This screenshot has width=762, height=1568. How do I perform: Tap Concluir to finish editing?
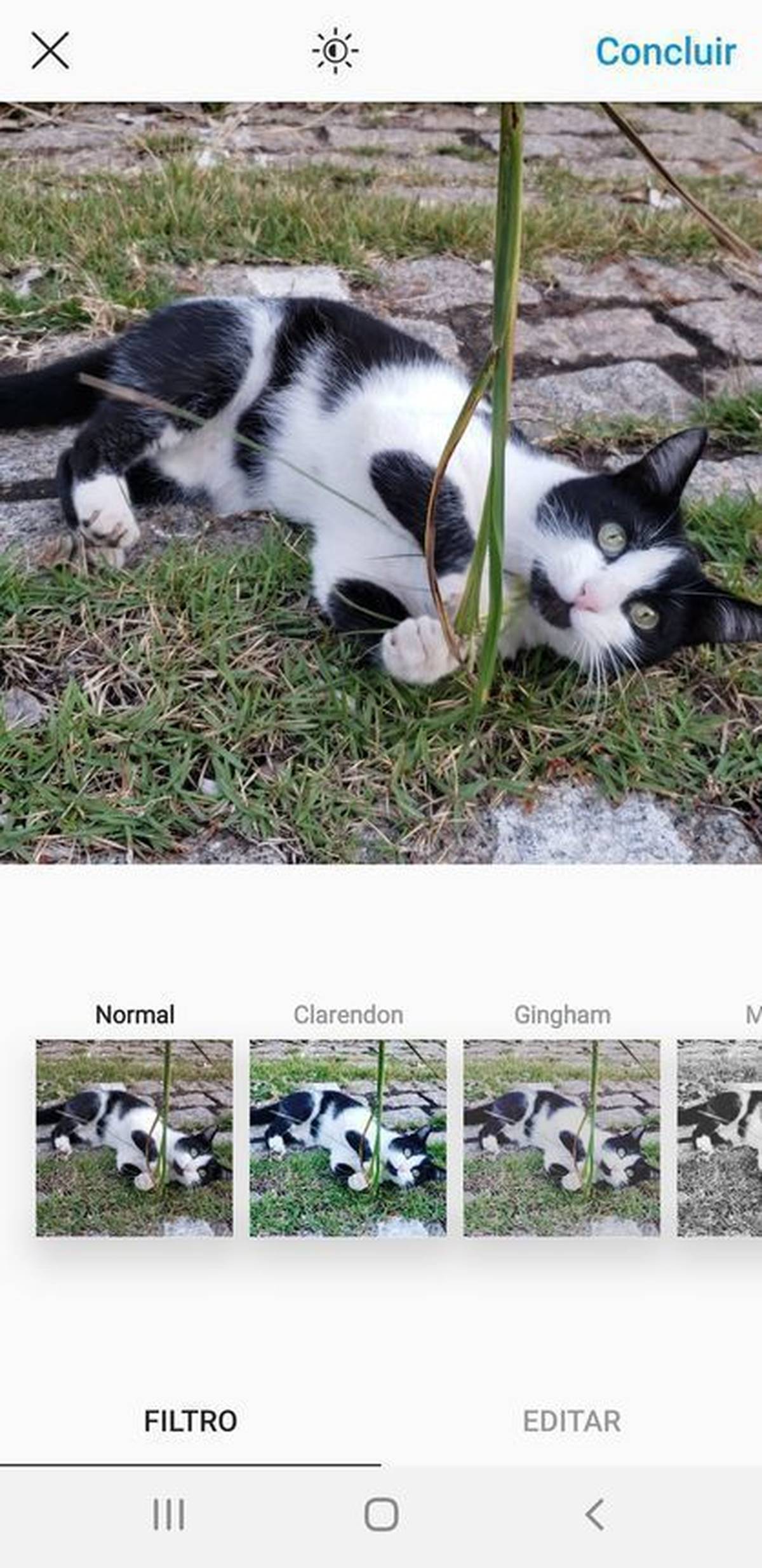pyautogui.click(x=665, y=51)
